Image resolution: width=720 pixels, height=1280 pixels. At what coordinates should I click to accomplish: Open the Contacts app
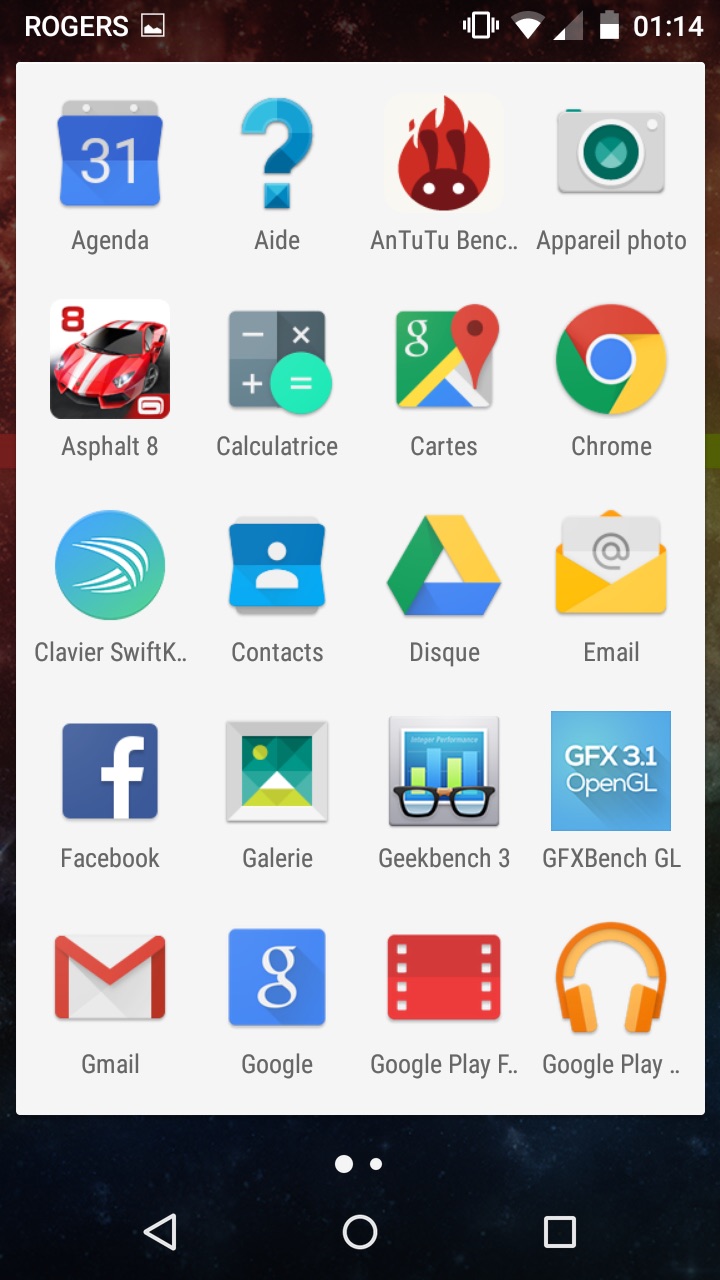click(x=277, y=566)
